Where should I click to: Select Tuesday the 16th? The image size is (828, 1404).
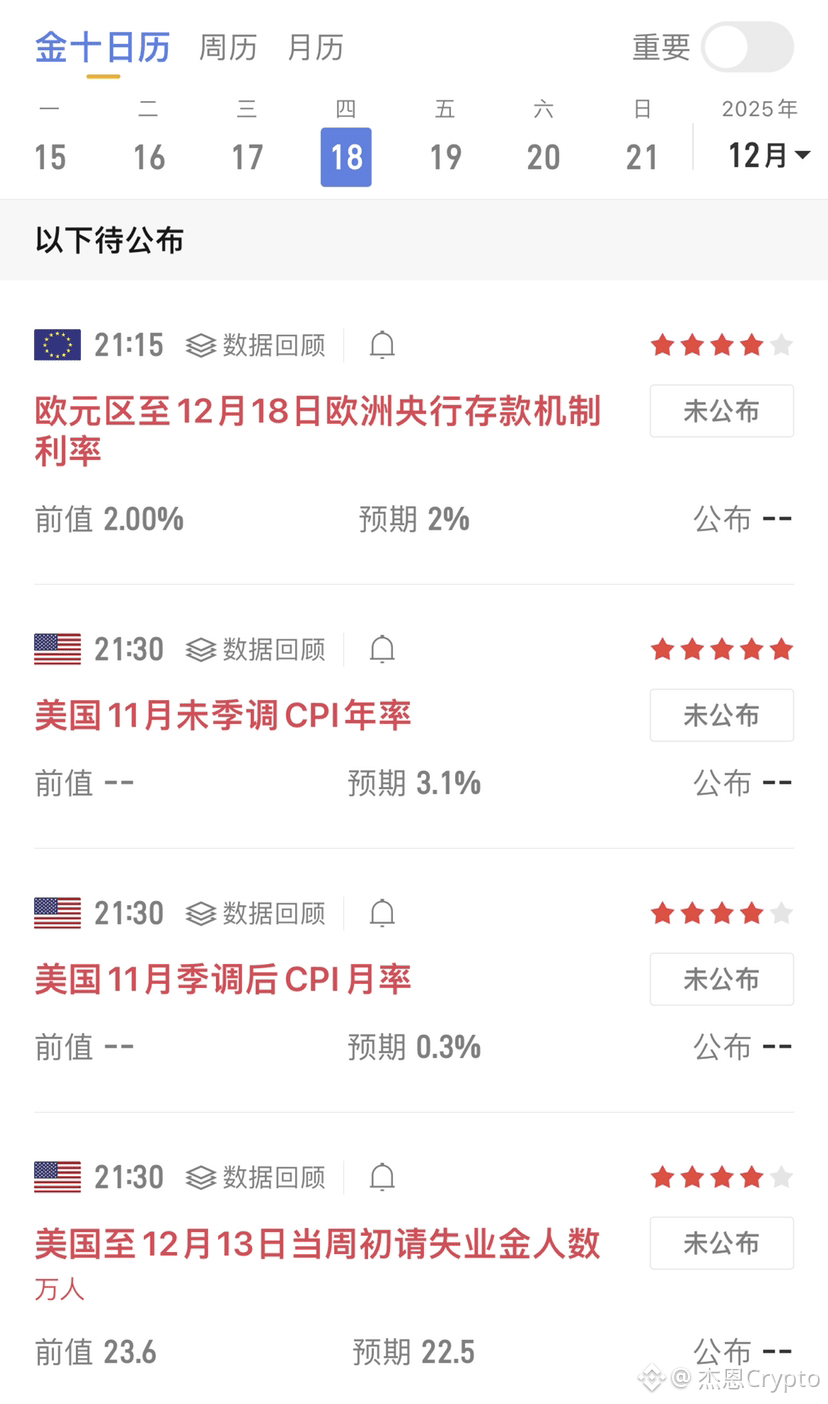pos(149,157)
